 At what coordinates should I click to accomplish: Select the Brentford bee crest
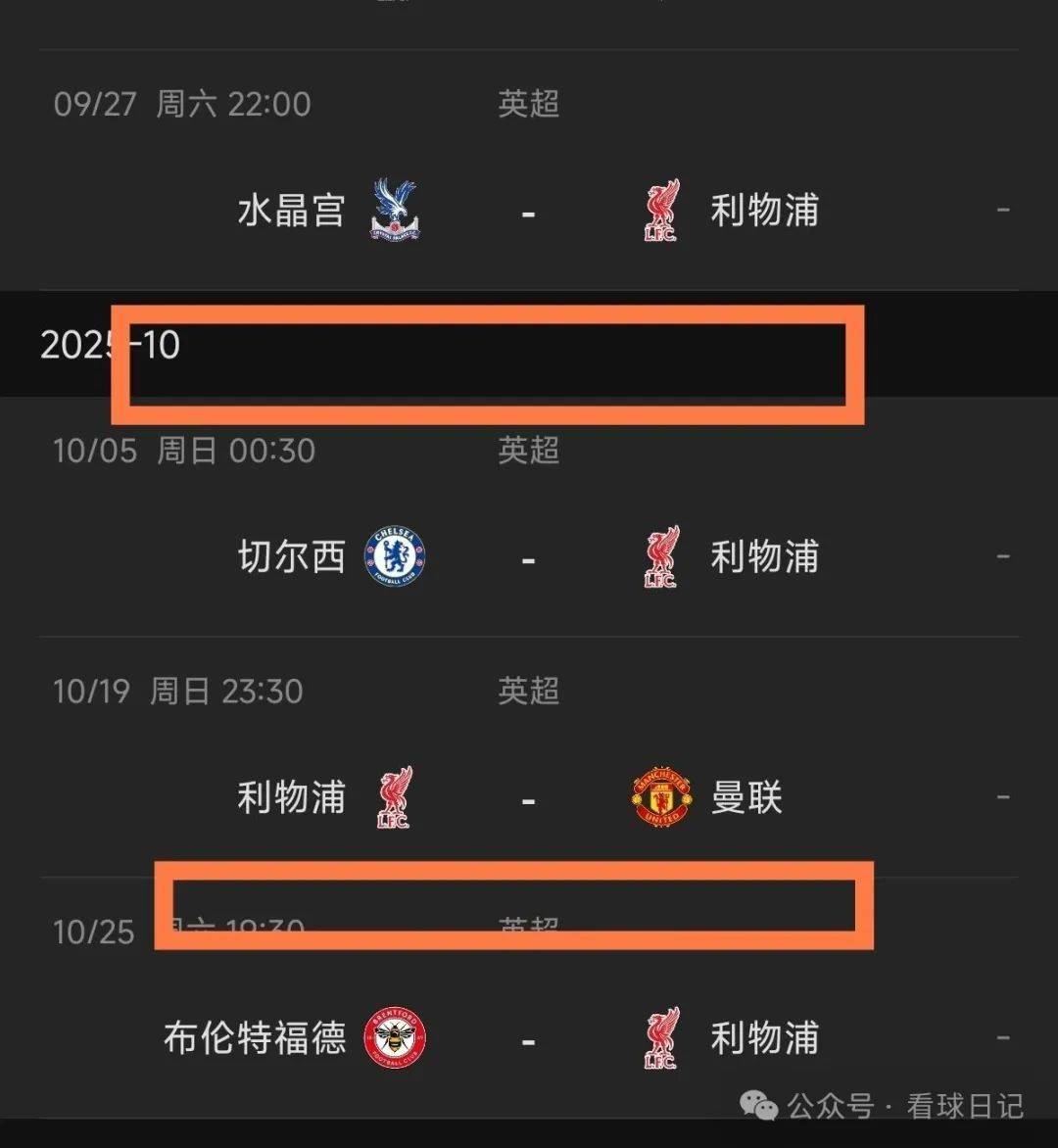393,1036
